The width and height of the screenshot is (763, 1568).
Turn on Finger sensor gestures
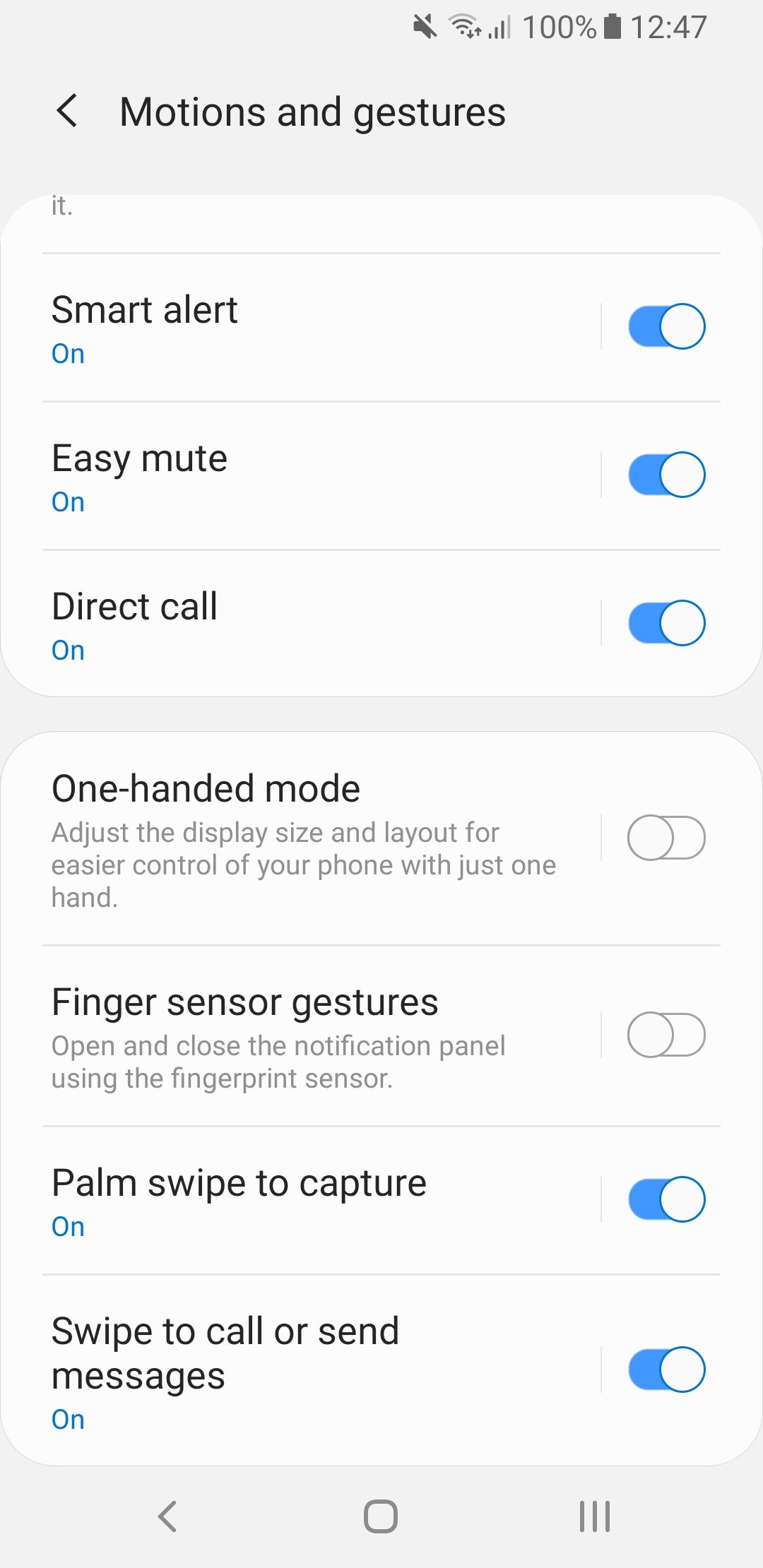coord(666,1035)
